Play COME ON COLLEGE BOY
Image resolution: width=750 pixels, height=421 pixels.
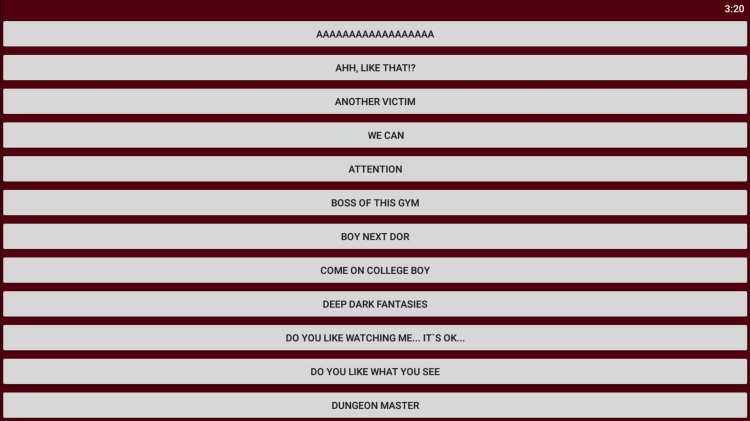(375, 270)
